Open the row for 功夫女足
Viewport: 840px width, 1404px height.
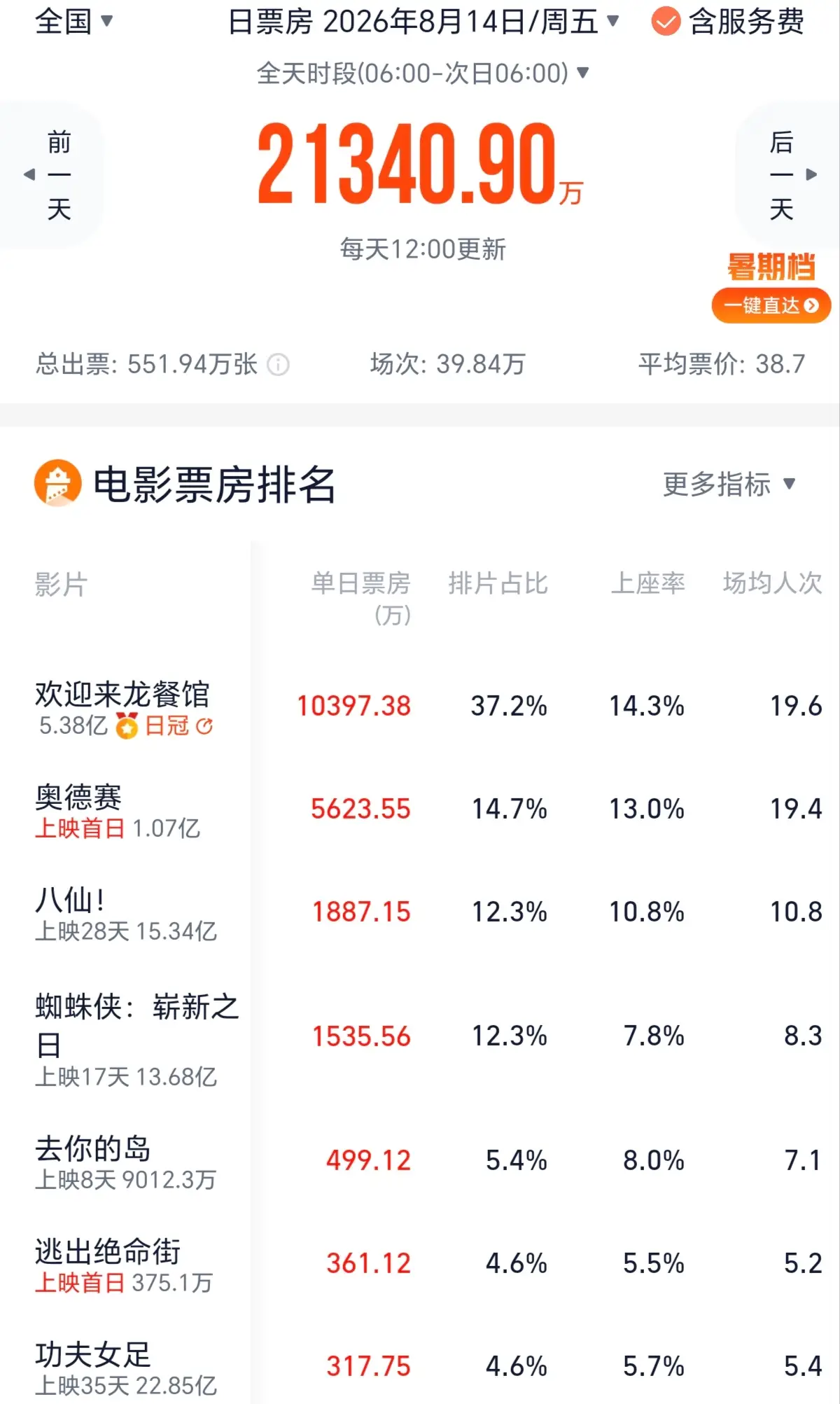coord(420,1367)
